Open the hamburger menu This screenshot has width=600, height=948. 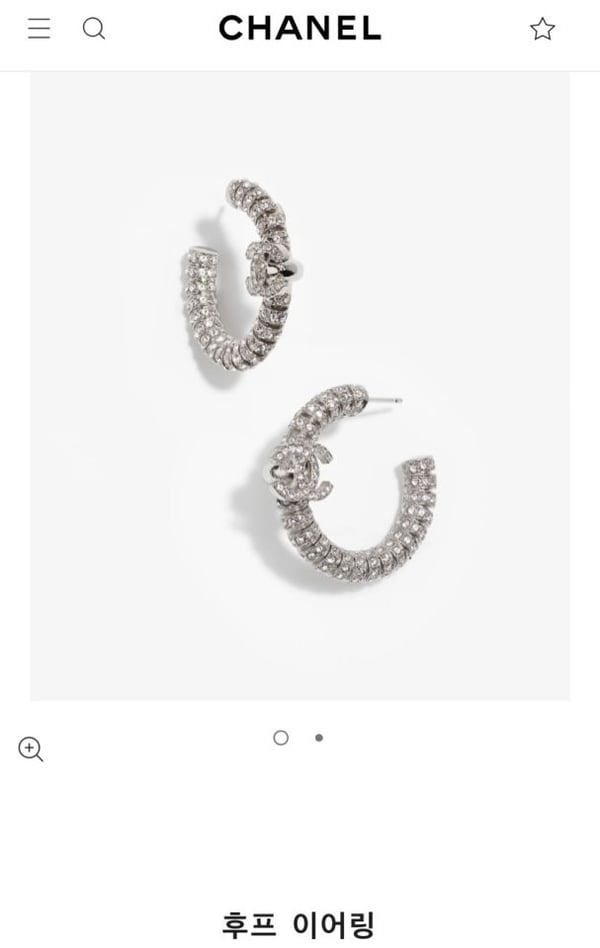[x=39, y=29]
